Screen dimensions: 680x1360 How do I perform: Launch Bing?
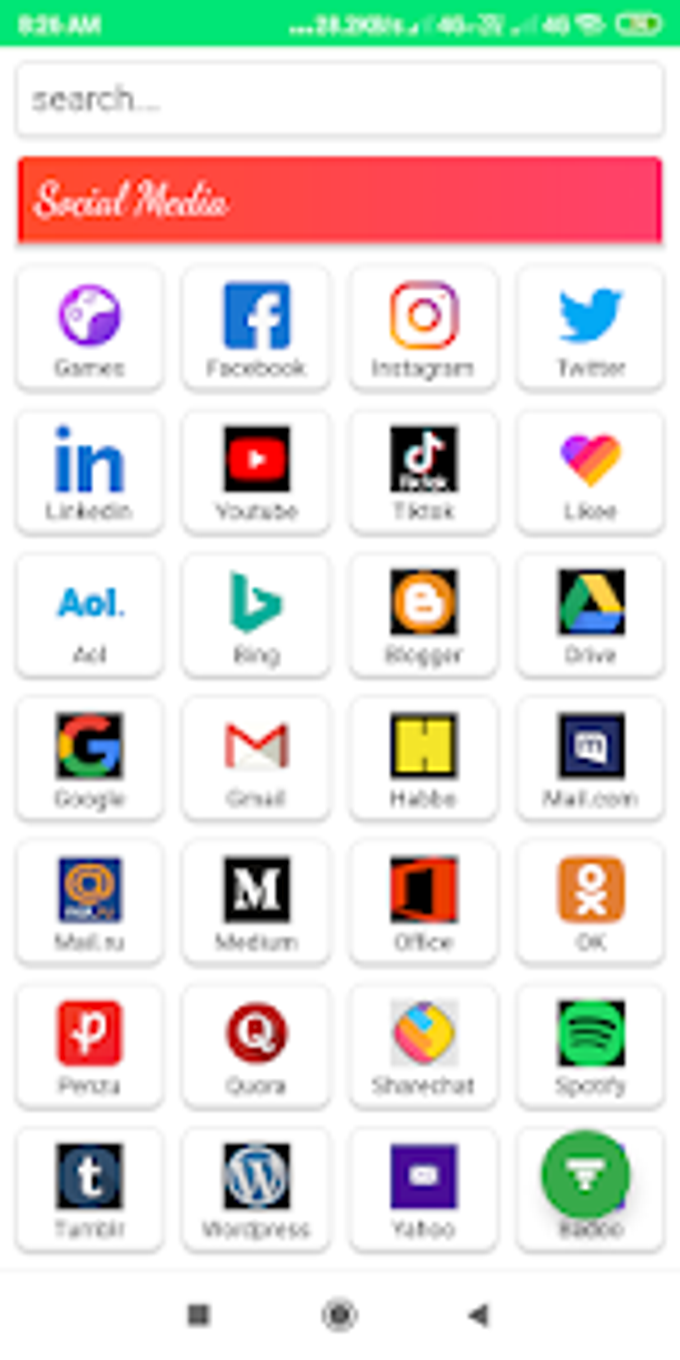256,615
